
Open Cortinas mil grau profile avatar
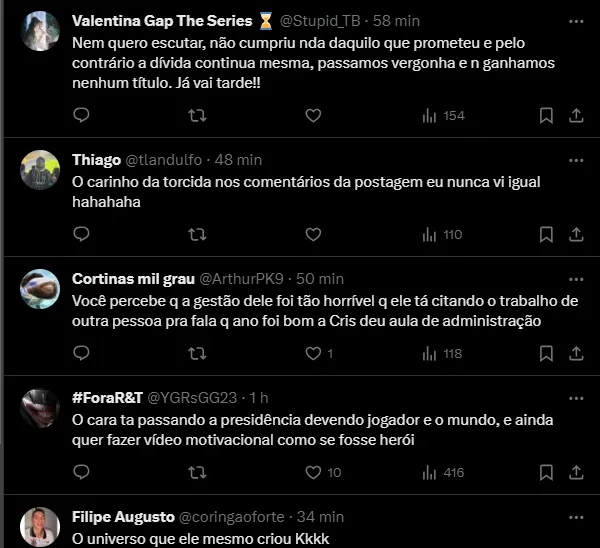(x=40, y=288)
